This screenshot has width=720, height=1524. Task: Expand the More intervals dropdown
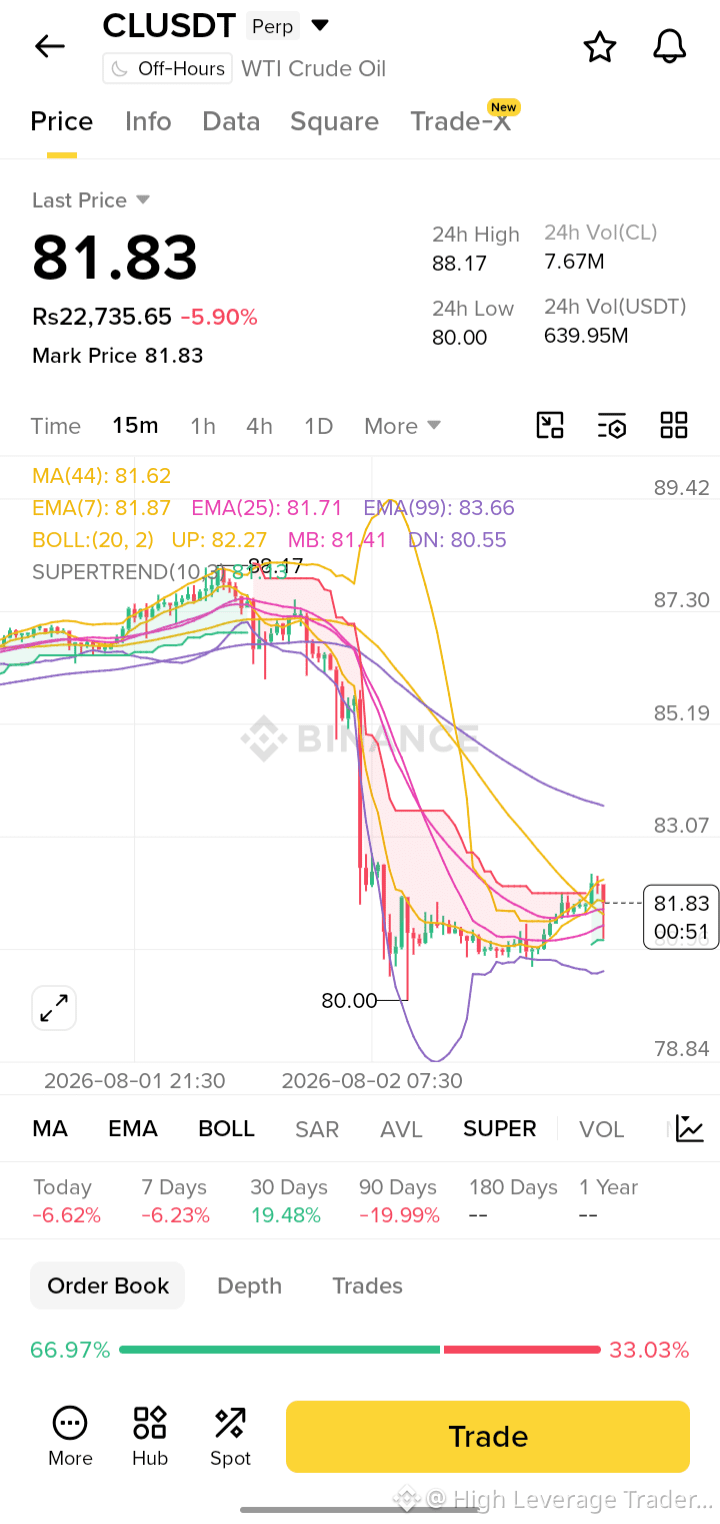(402, 426)
